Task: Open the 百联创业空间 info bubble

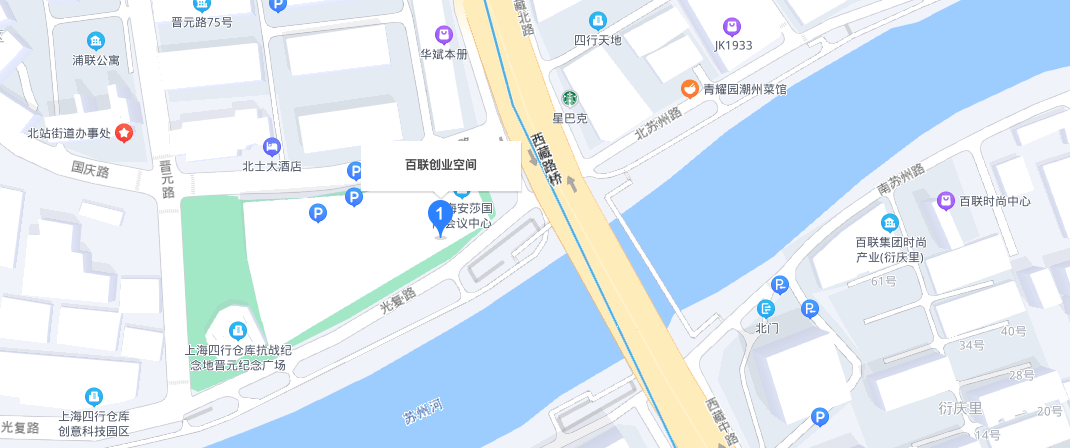Action: coord(440,165)
